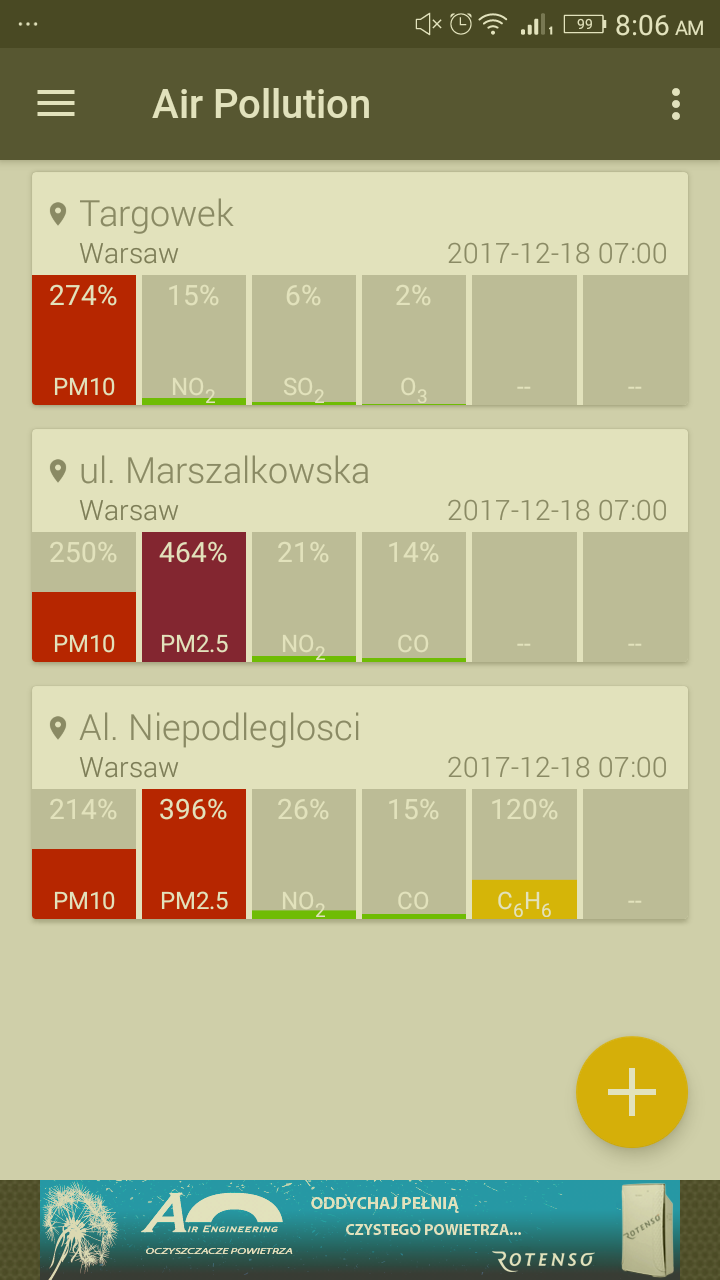Open the ul. Marszalkowska station card

point(360,545)
